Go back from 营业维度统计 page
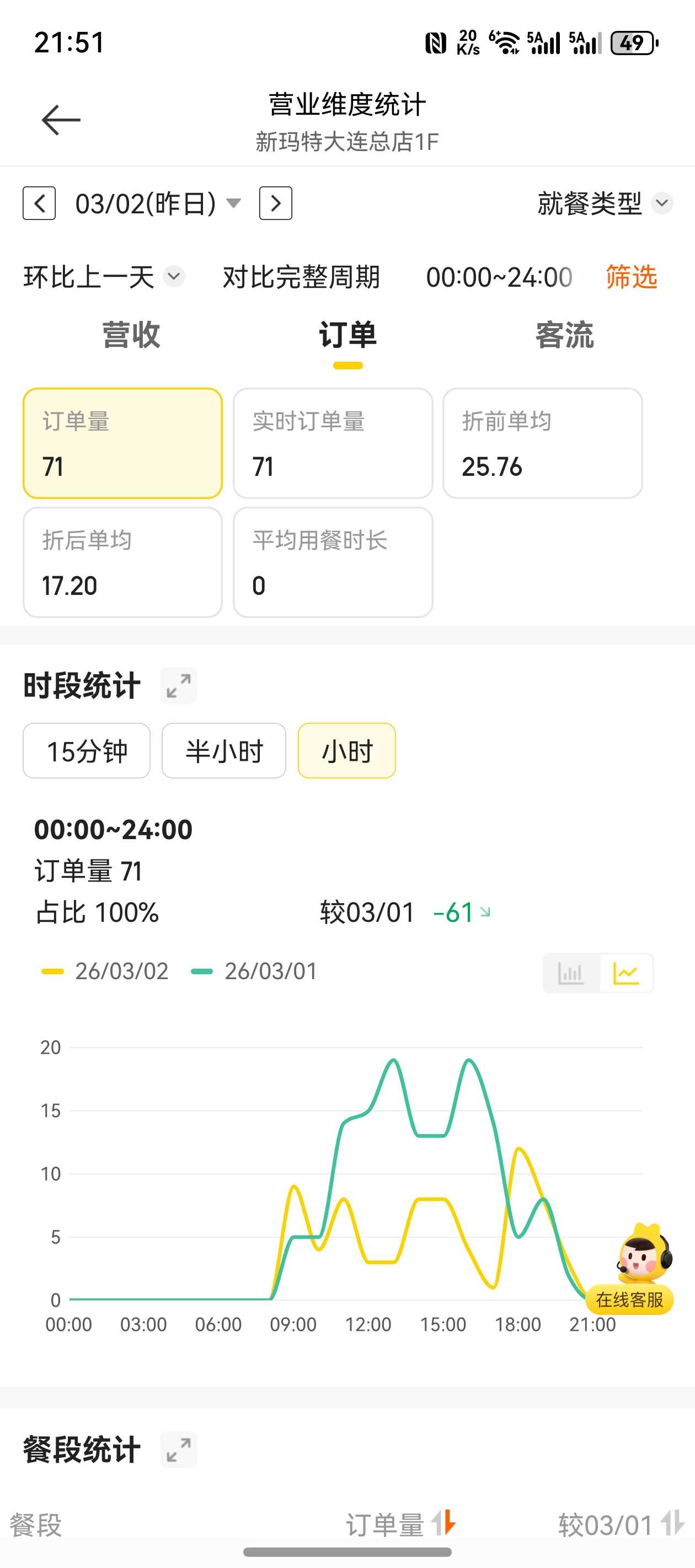The width and height of the screenshot is (695, 1568). point(61,120)
